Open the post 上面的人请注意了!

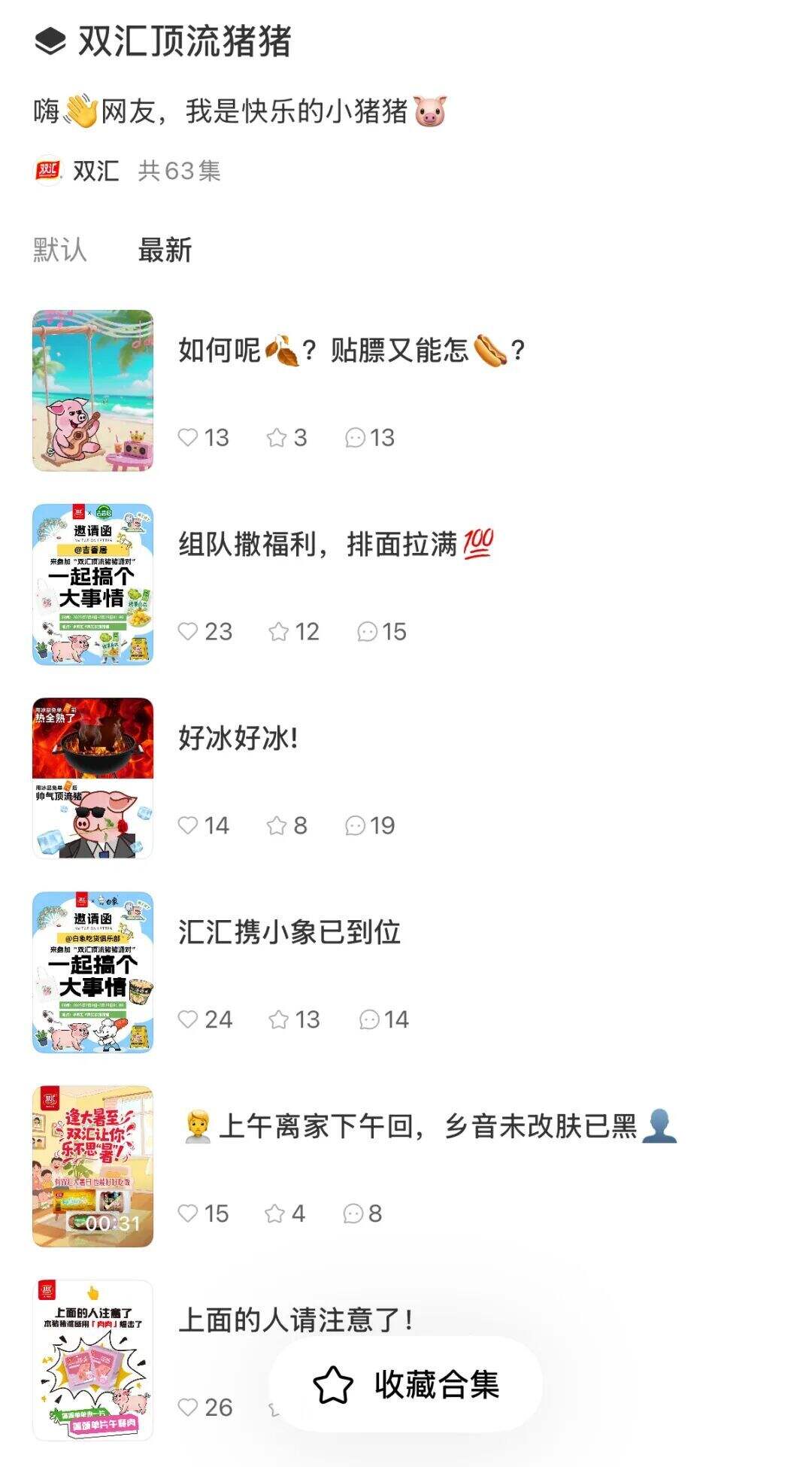295,1320
